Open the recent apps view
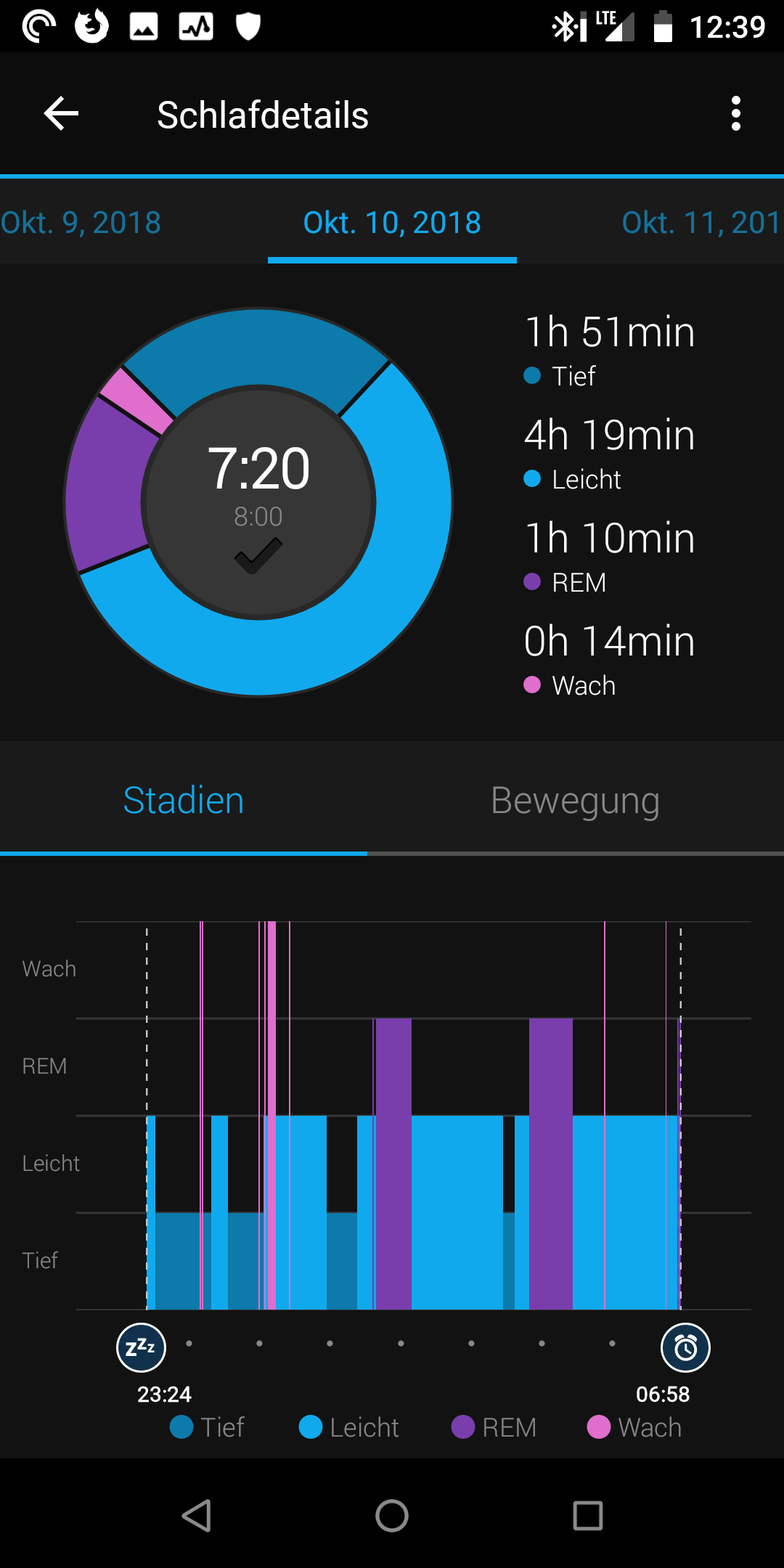The width and height of the screenshot is (784, 1568). coord(587,1516)
